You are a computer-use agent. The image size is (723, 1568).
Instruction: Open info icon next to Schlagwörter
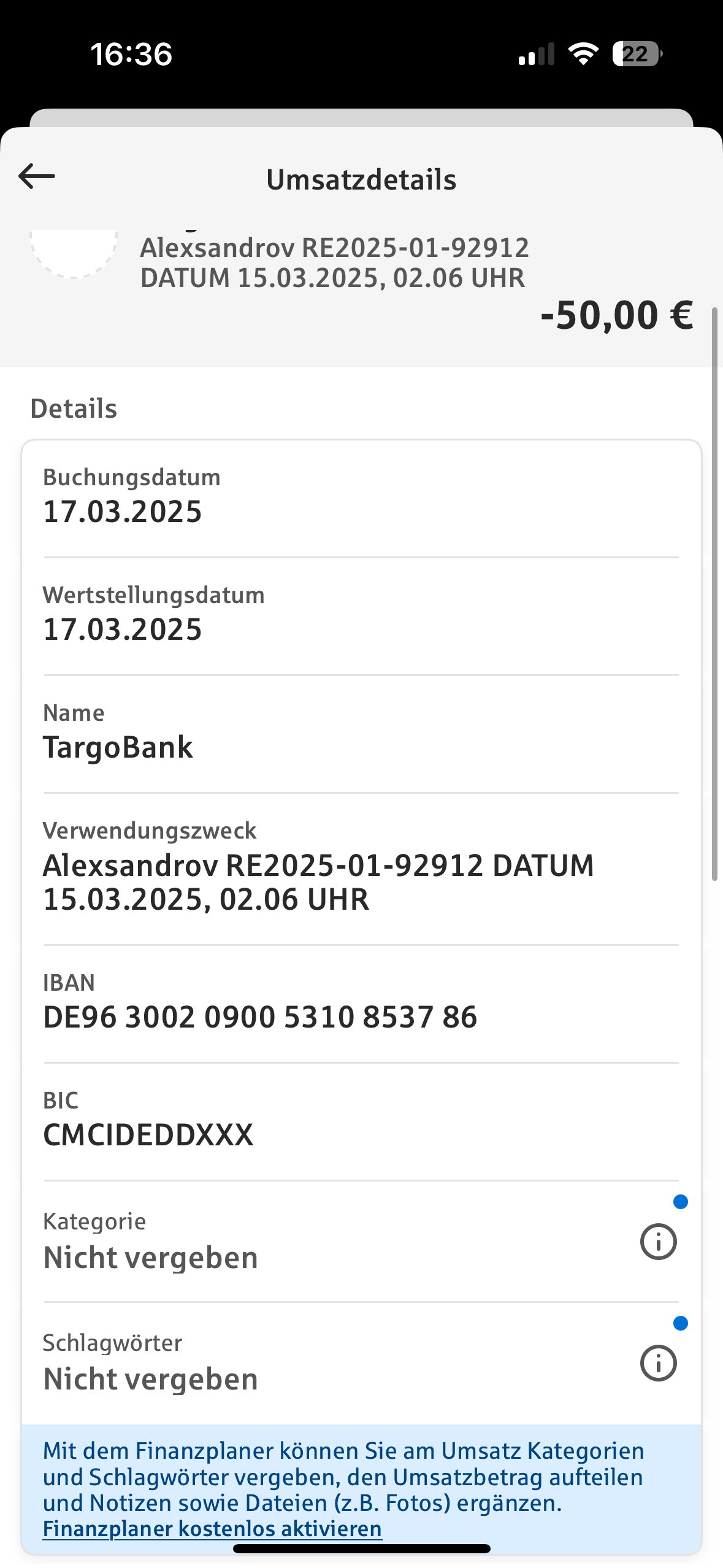(x=658, y=1363)
